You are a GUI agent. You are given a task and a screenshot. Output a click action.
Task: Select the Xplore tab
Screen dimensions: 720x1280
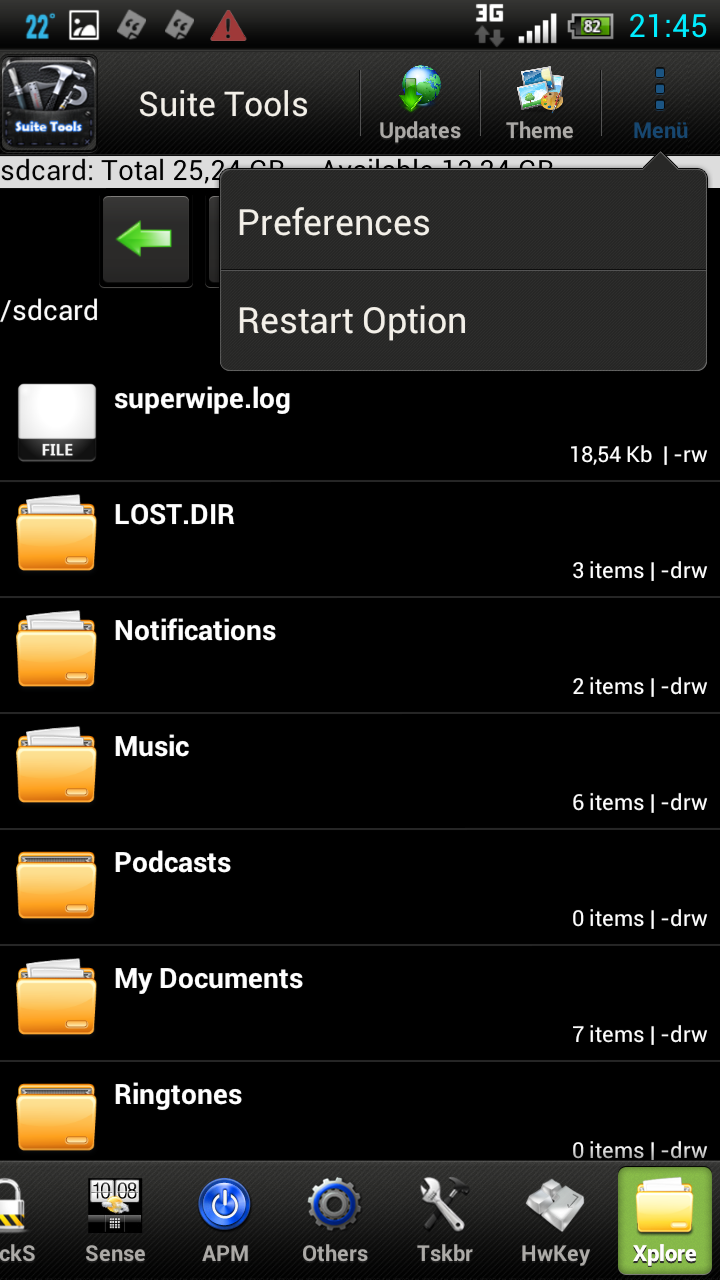tap(664, 1220)
